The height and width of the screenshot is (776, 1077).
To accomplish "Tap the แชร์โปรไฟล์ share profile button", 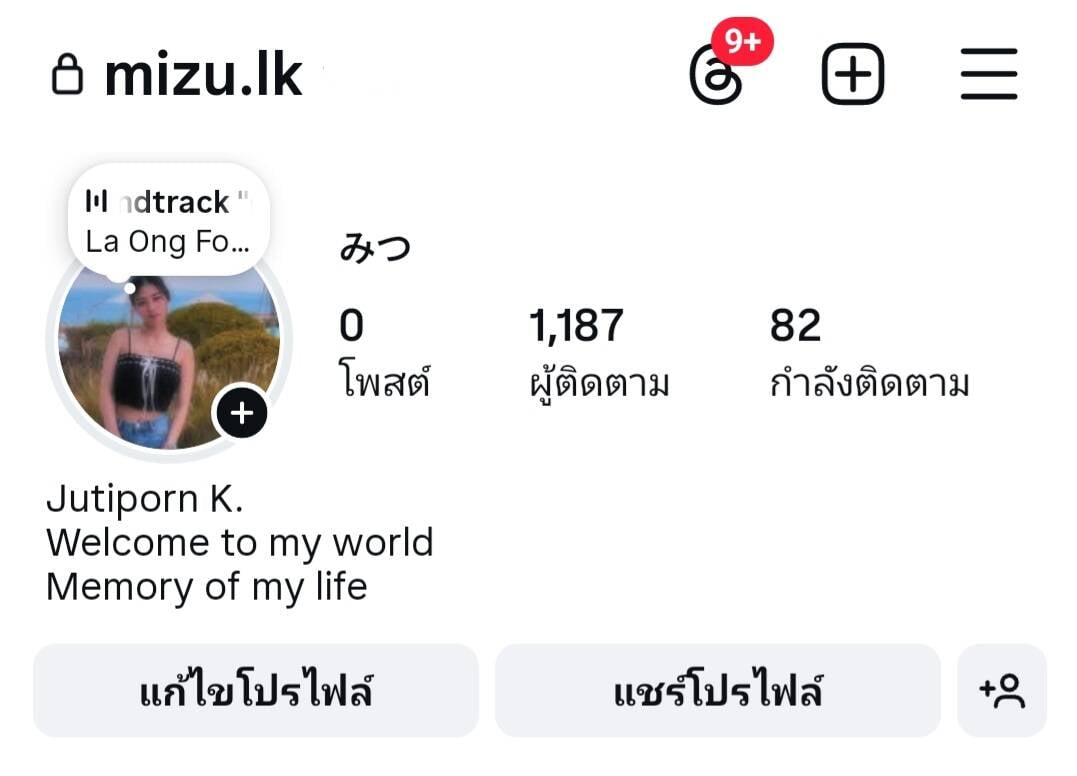I will point(717,691).
